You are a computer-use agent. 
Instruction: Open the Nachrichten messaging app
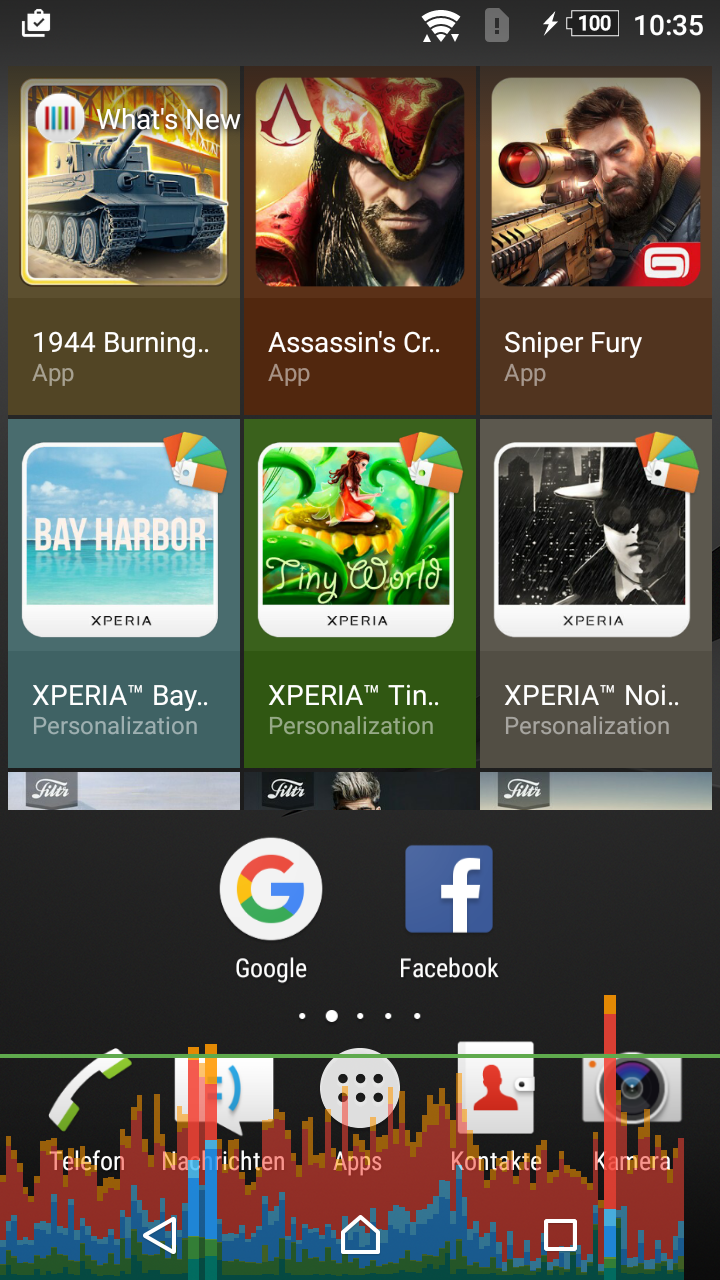coord(223,1095)
